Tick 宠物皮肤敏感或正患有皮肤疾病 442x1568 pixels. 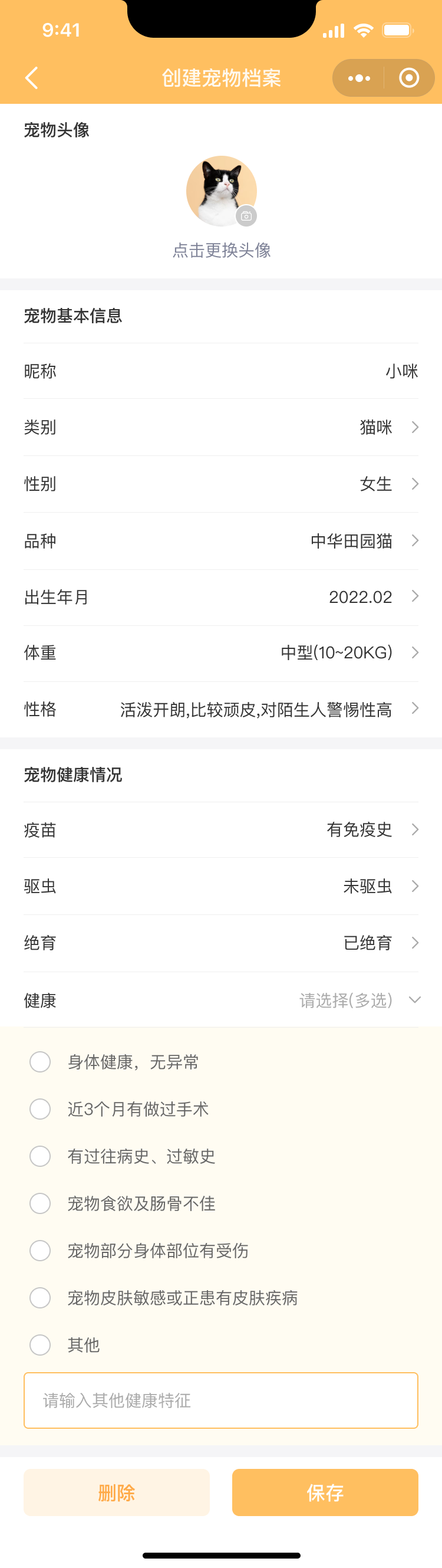click(x=40, y=1298)
